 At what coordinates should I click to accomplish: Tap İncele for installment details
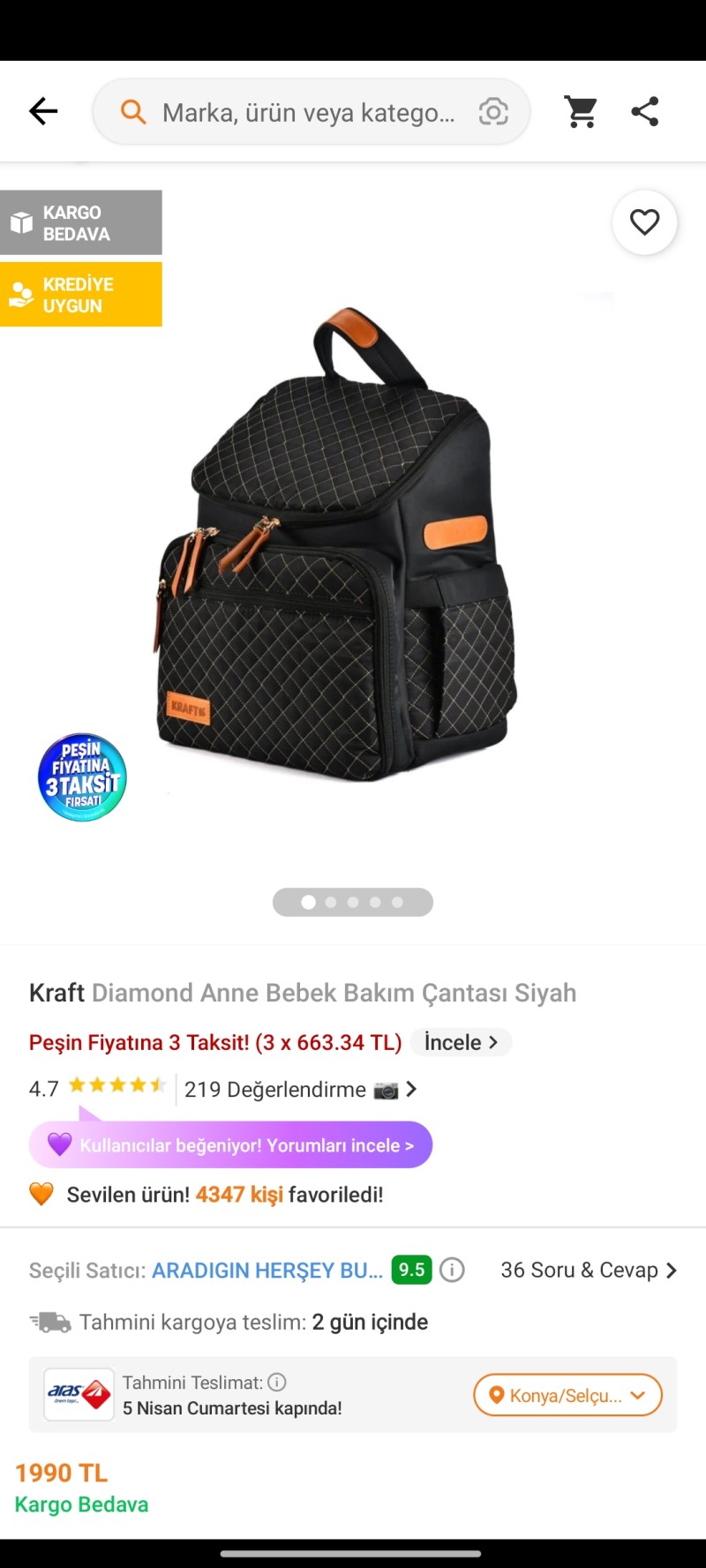tap(461, 1042)
